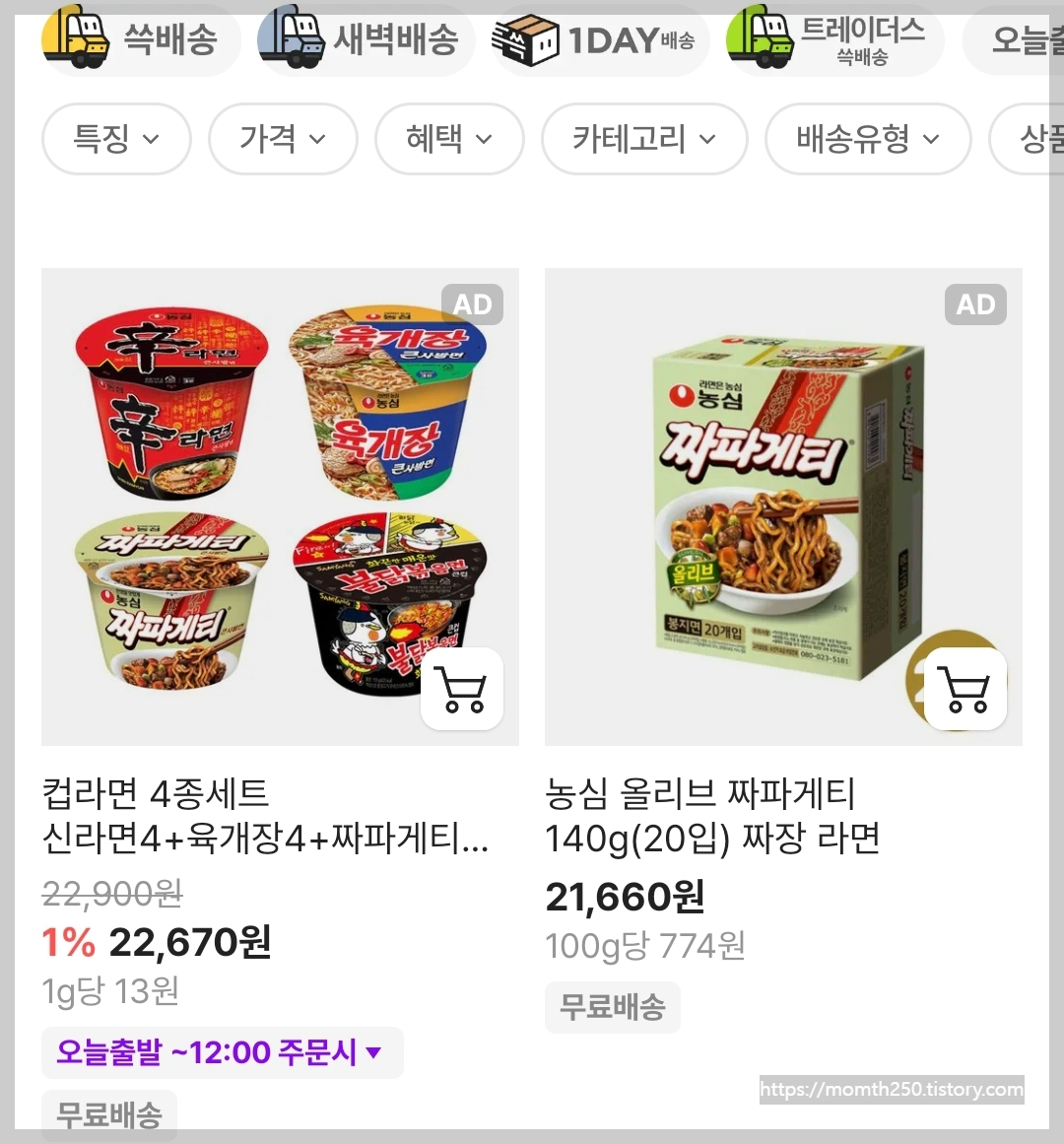The height and width of the screenshot is (1144, 1064).
Task: Add 농심 올리브 짜파게티 to cart
Action: pos(965,689)
